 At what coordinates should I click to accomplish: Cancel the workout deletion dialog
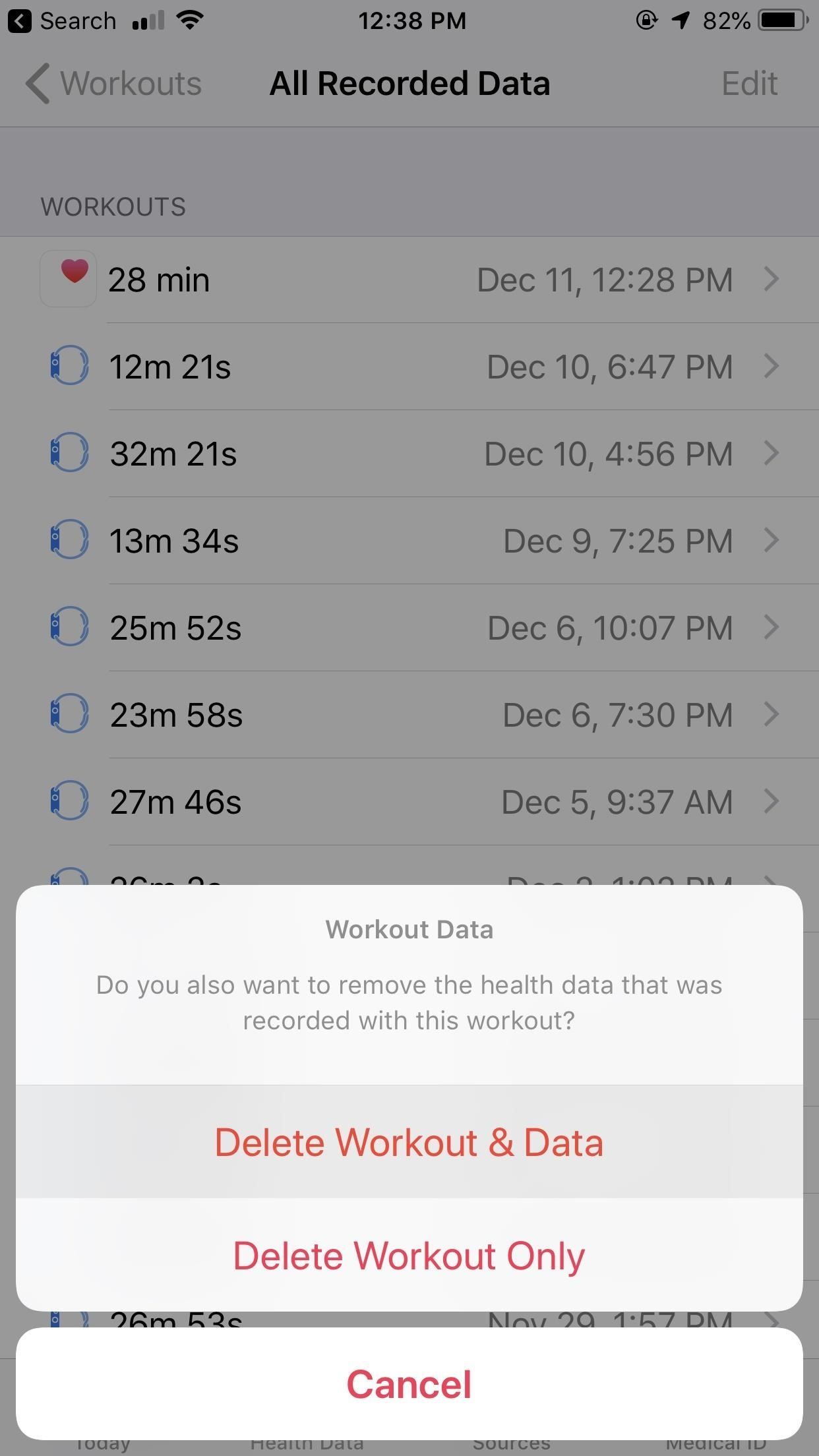[409, 1383]
